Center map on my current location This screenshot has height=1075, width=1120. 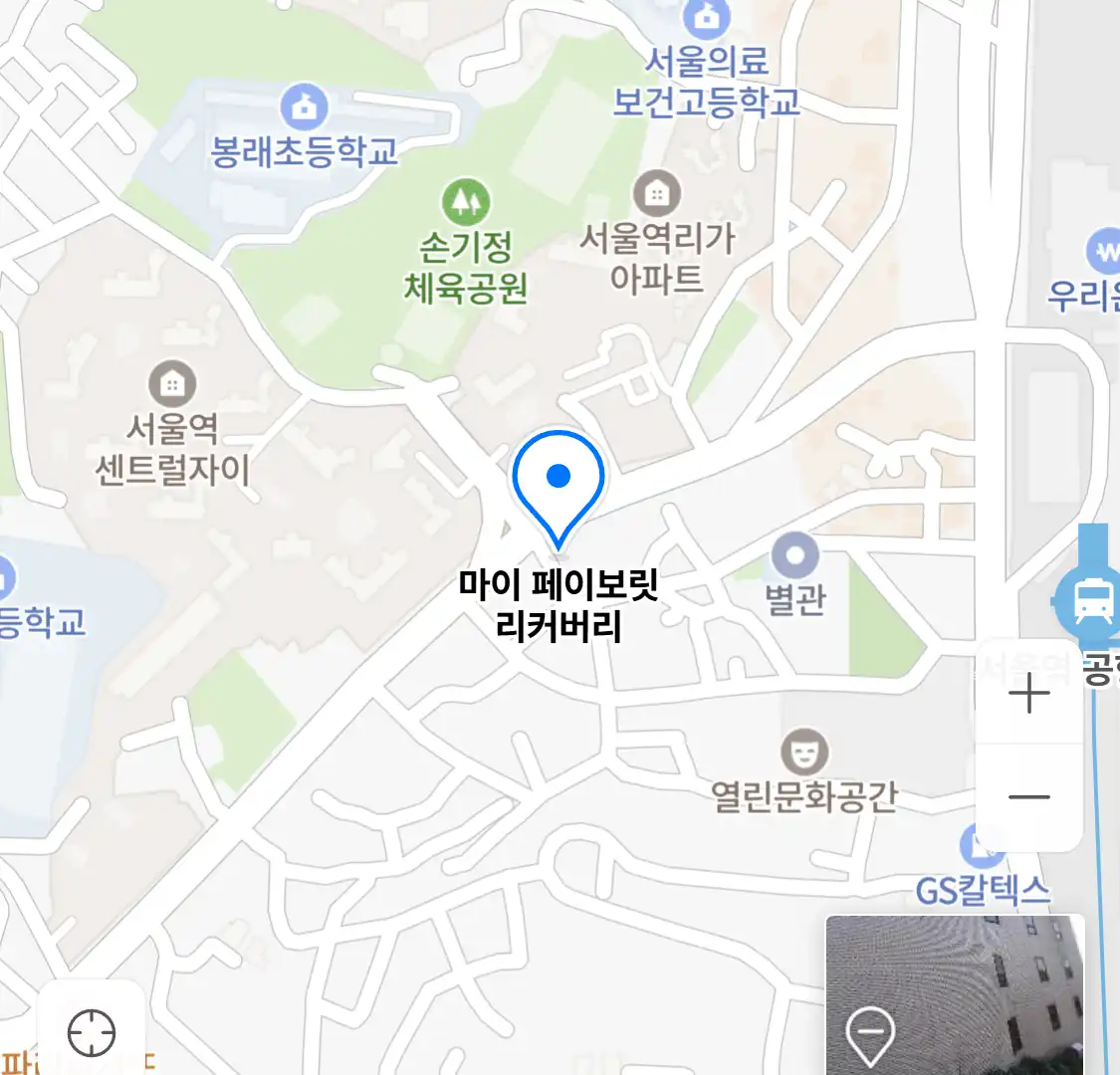coord(92,1032)
